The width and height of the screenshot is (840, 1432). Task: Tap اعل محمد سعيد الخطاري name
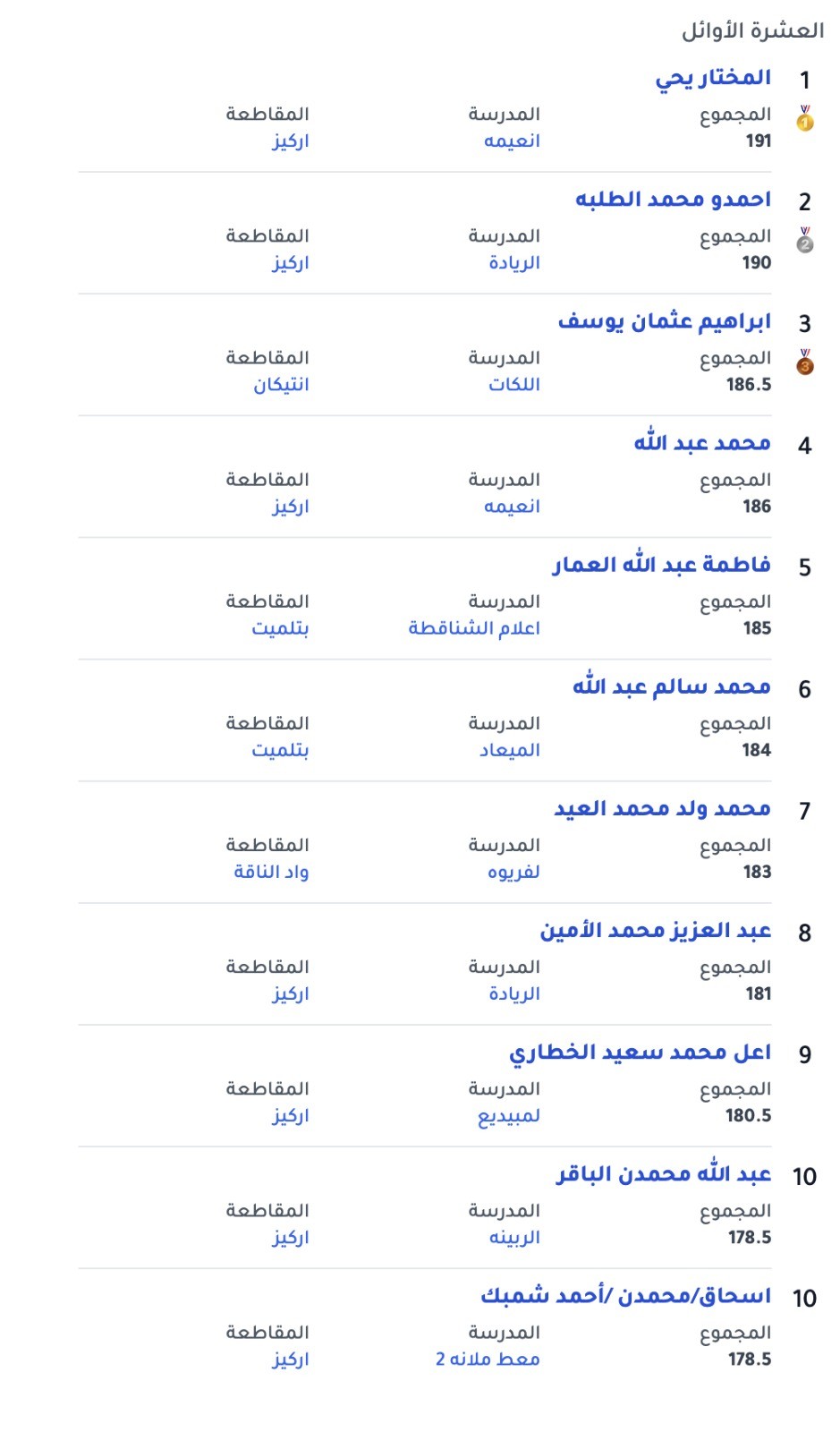point(641,1053)
